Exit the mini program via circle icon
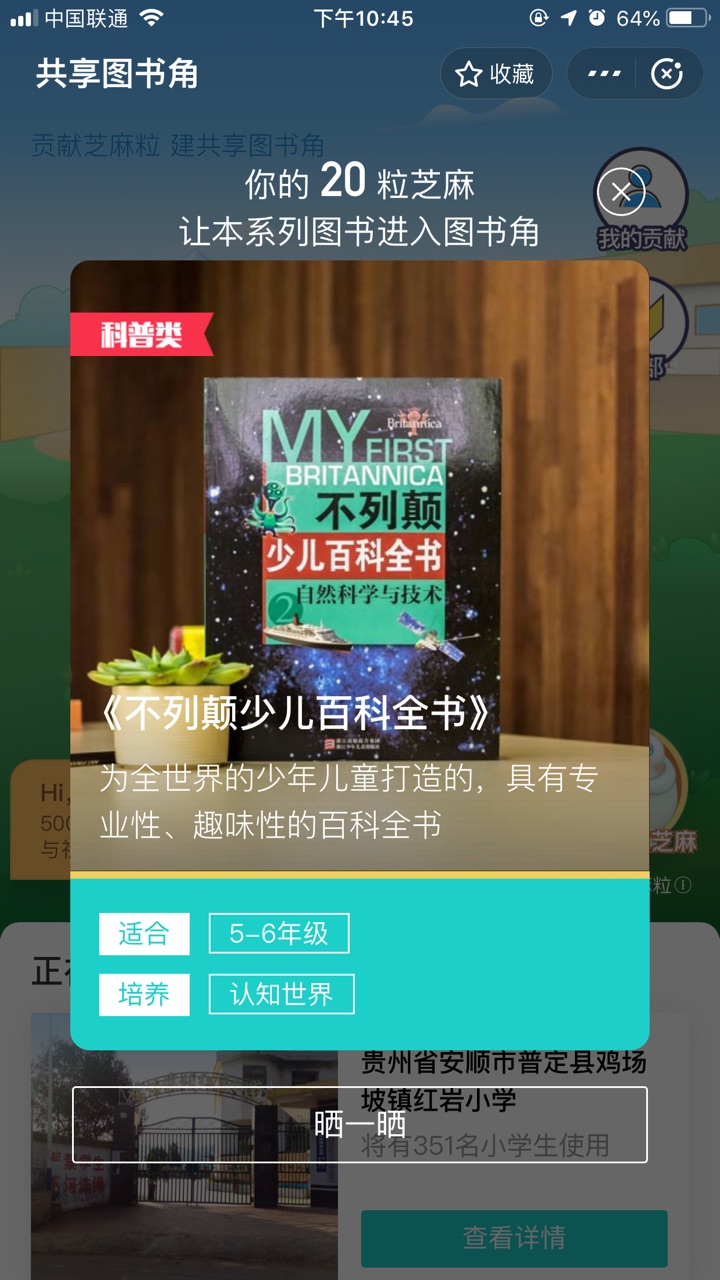The height and width of the screenshot is (1280, 720). point(666,74)
